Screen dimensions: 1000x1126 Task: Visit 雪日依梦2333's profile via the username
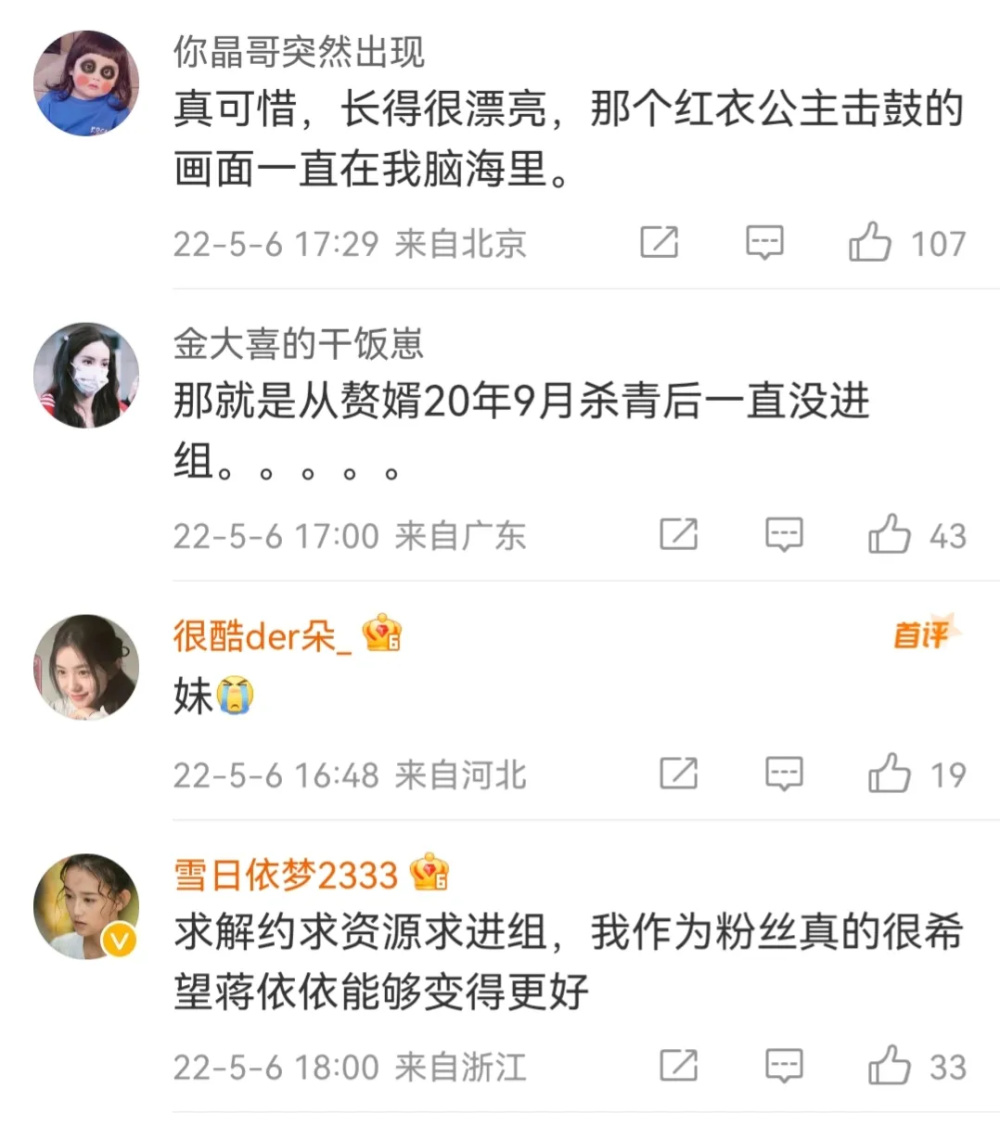tap(286, 875)
